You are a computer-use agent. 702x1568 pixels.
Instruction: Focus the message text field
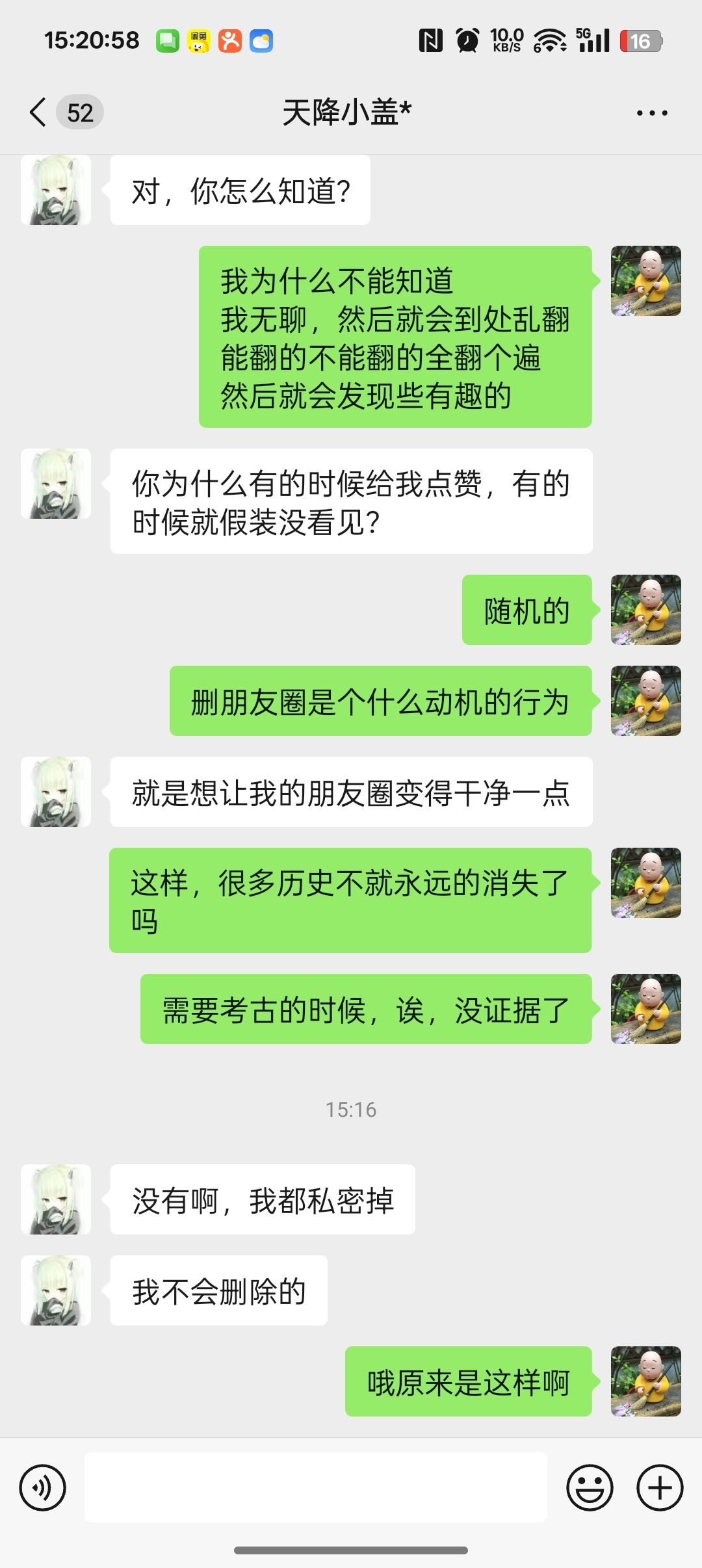316,1487
